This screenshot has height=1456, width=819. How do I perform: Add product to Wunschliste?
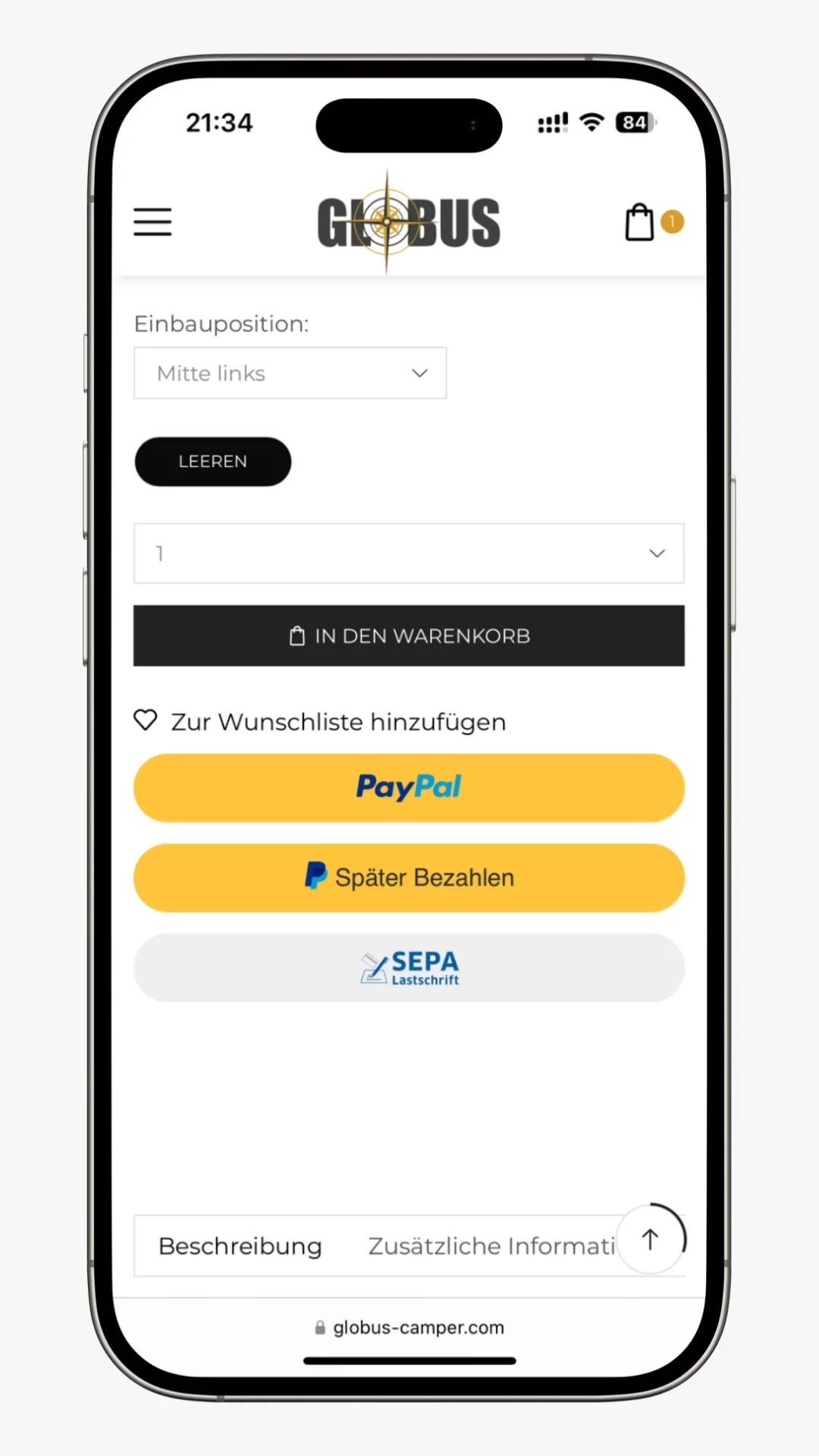tap(320, 722)
